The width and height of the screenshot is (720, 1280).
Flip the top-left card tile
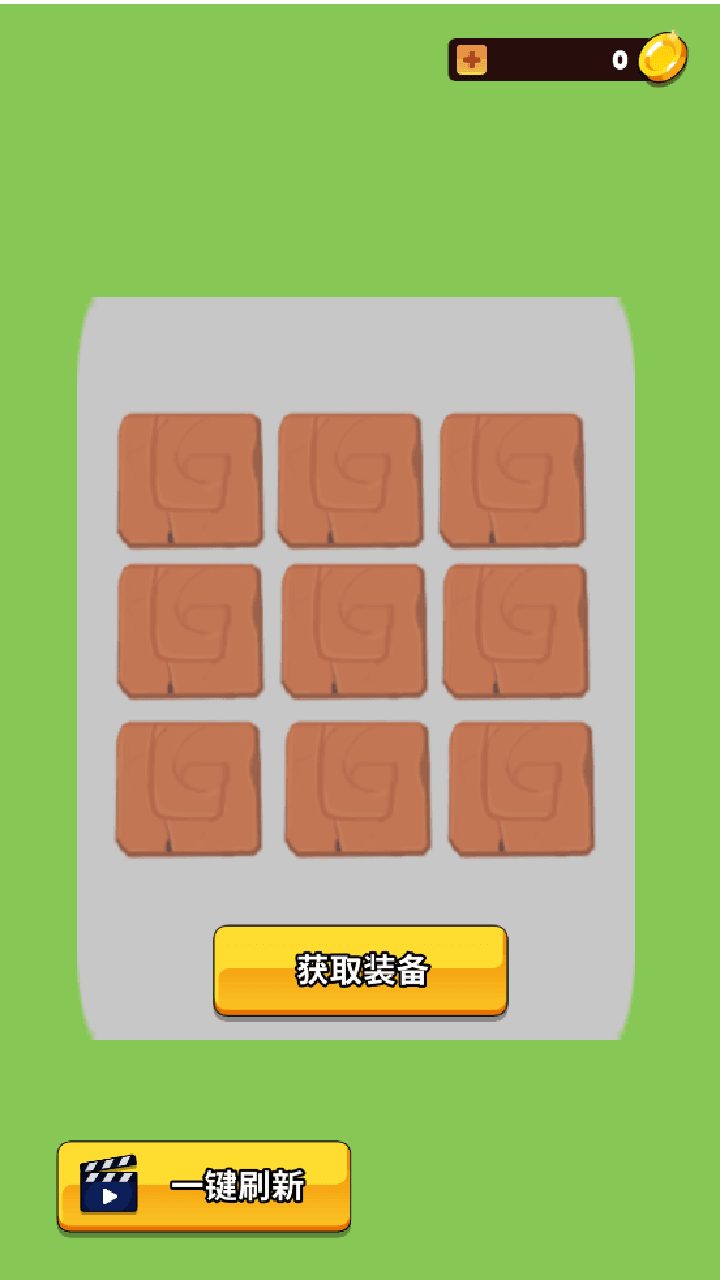pos(190,480)
